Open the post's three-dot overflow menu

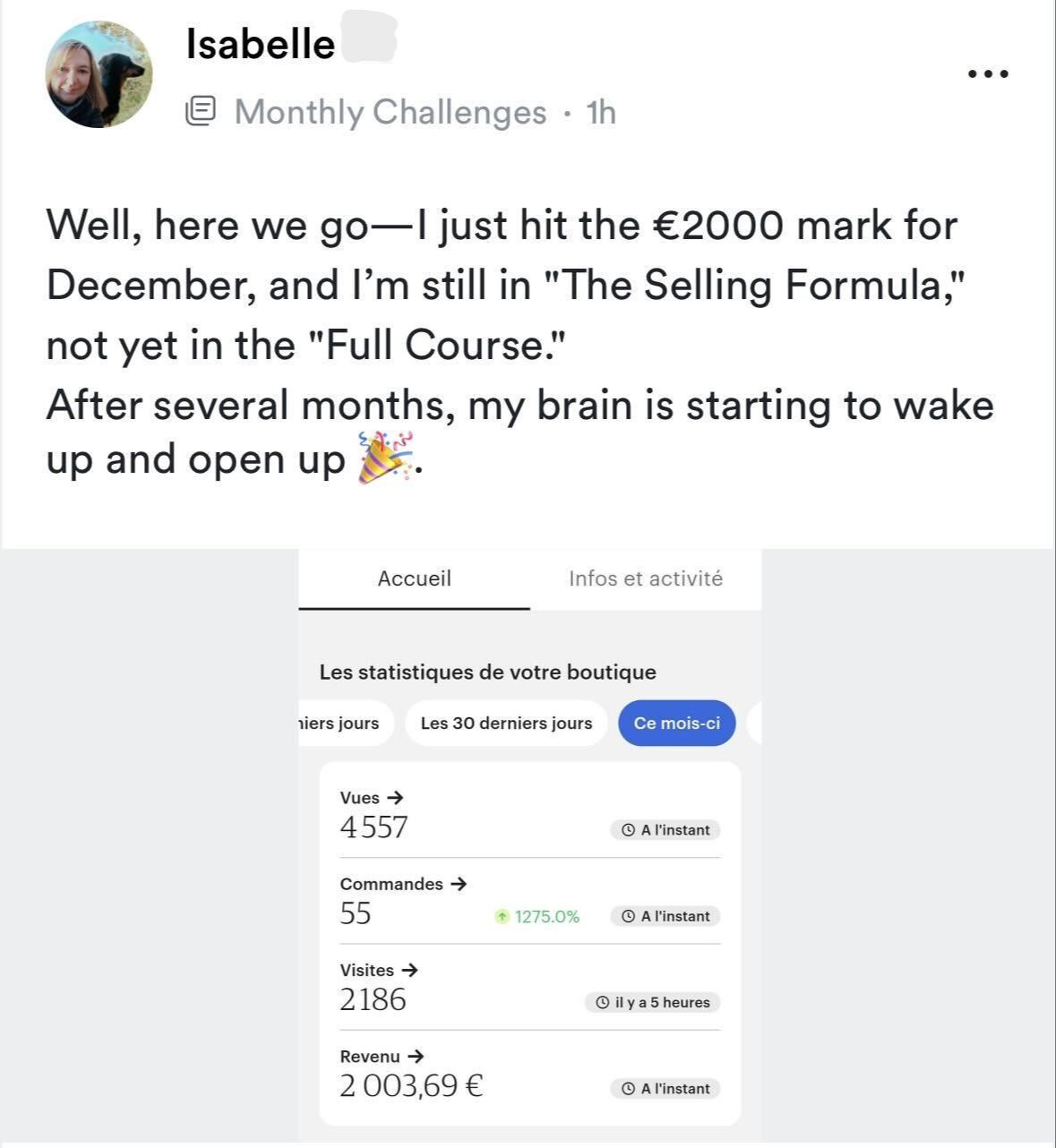(988, 74)
